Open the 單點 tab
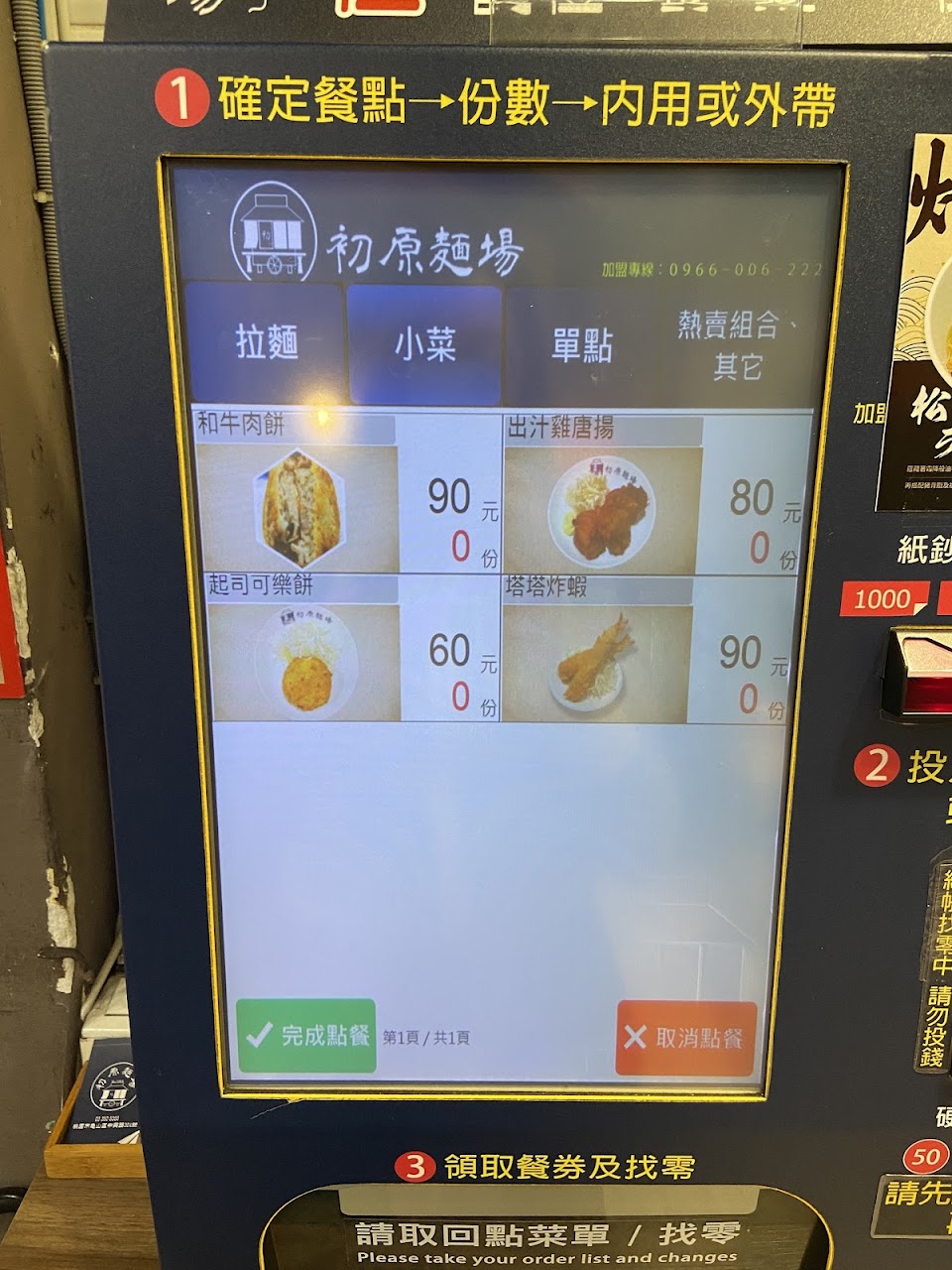 tap(582, 345)
